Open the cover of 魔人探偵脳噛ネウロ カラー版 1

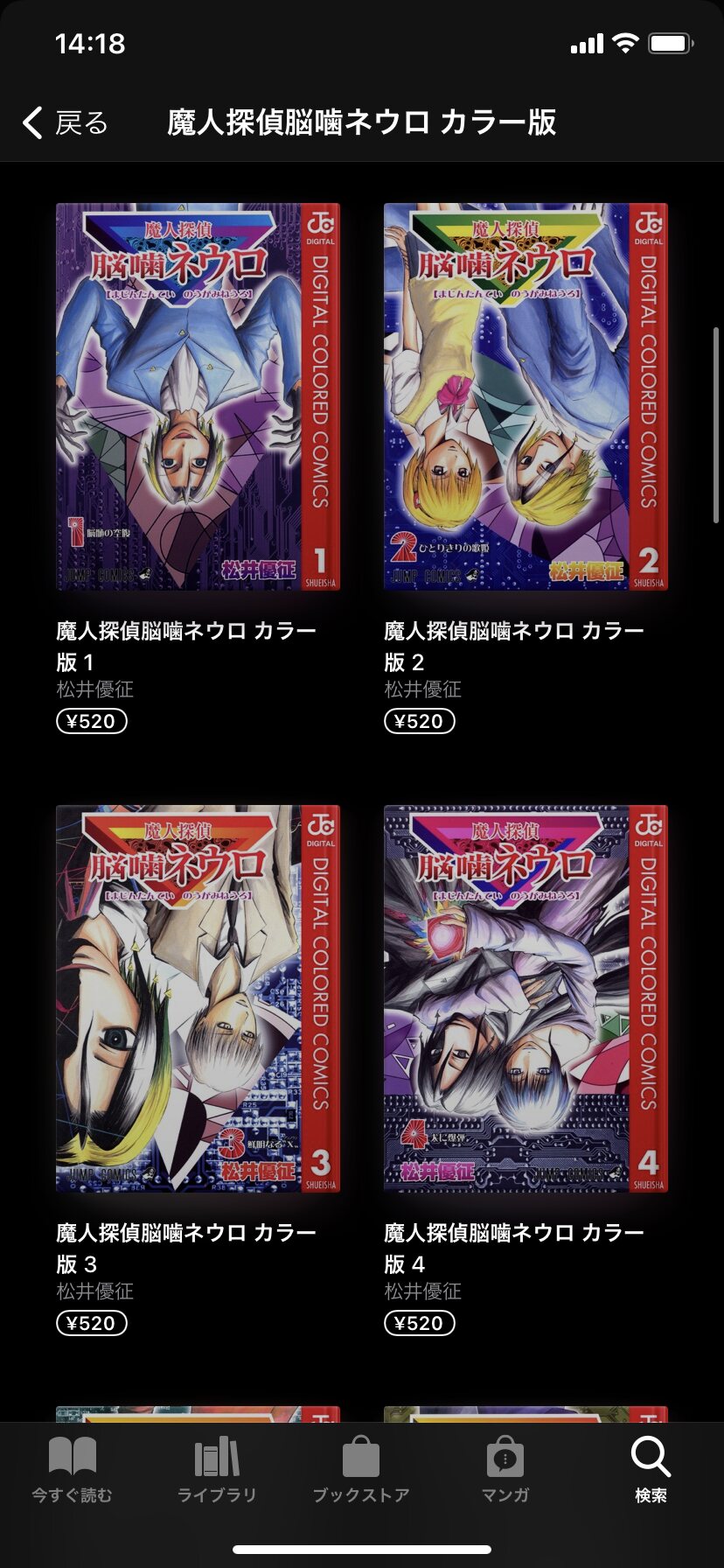point(198,397)
